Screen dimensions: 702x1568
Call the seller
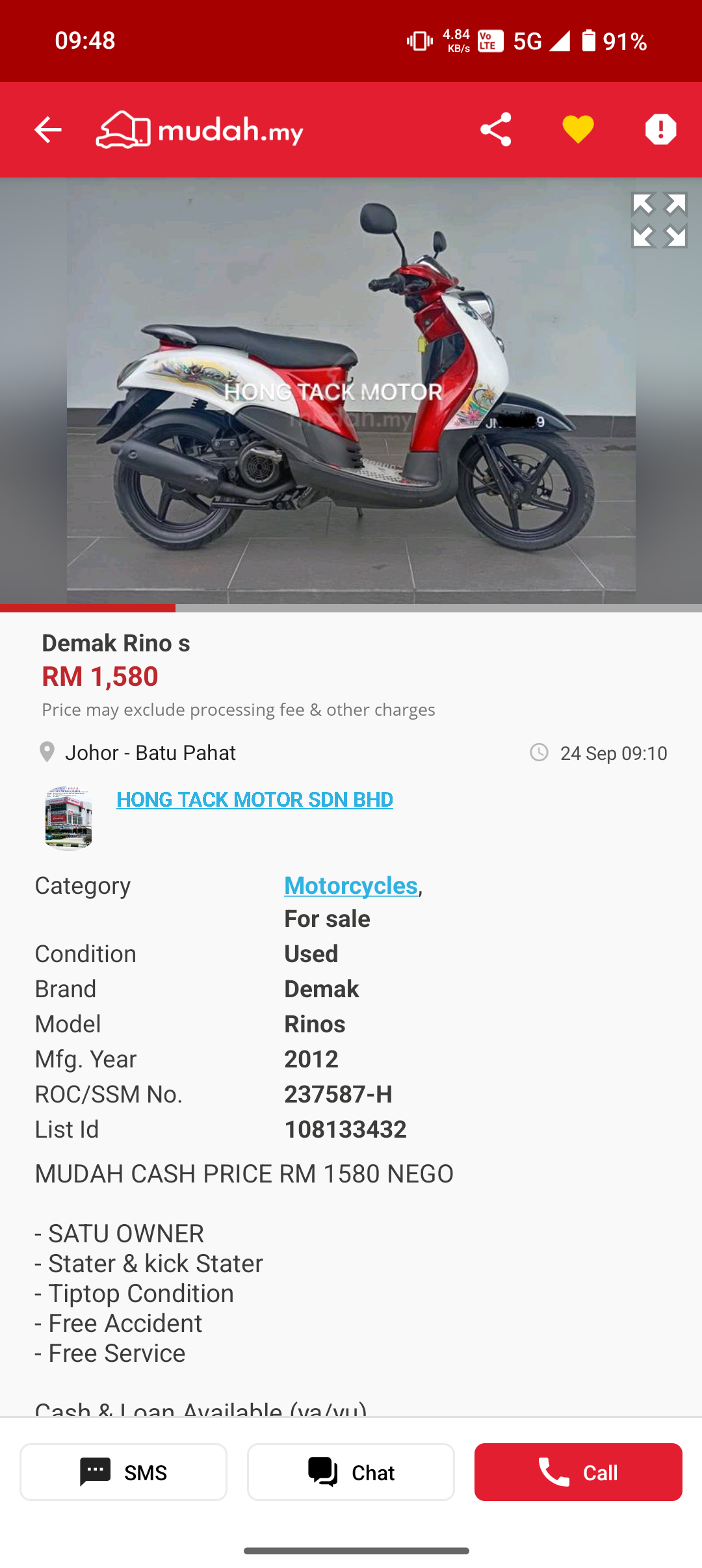[x=578, y=1472]
